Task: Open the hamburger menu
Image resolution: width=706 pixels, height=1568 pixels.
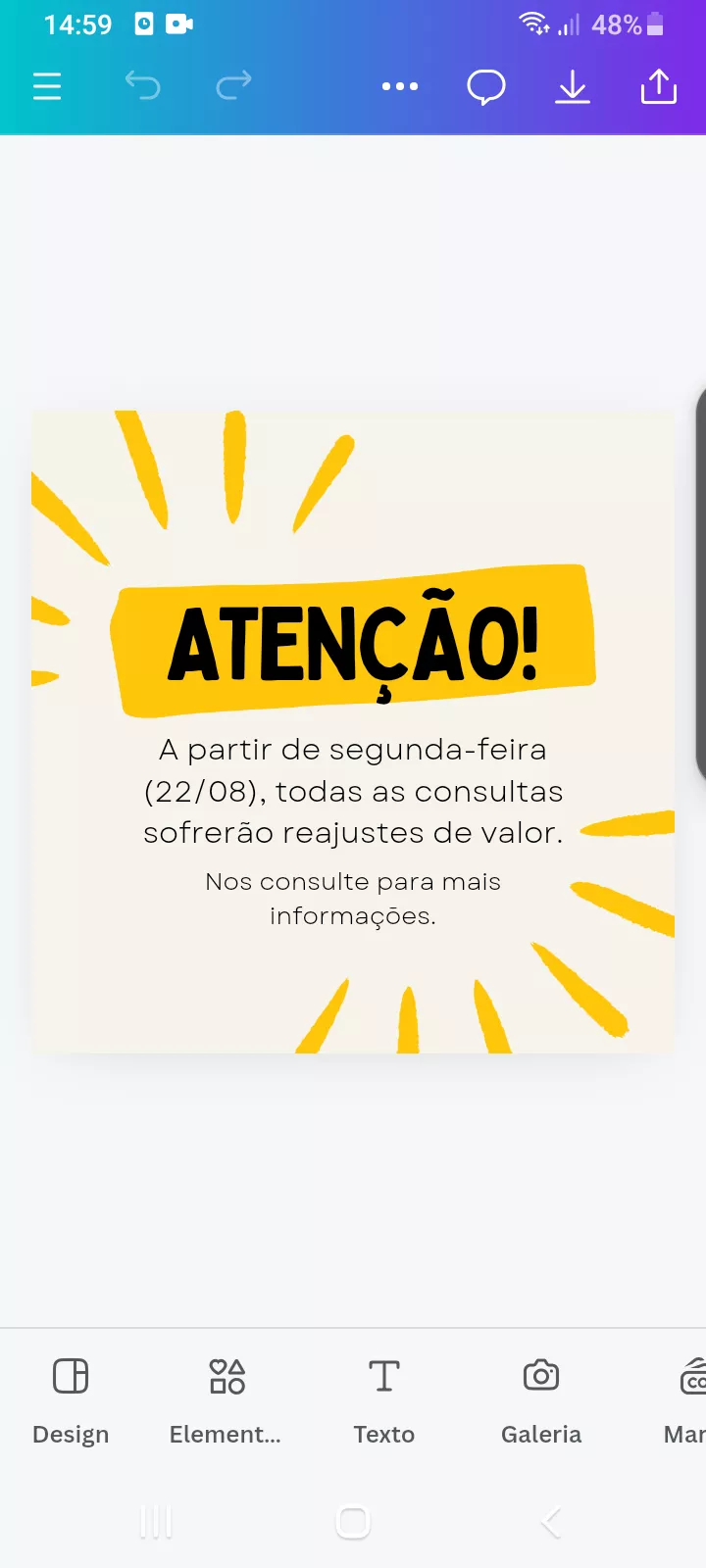Action: point(46,86)
